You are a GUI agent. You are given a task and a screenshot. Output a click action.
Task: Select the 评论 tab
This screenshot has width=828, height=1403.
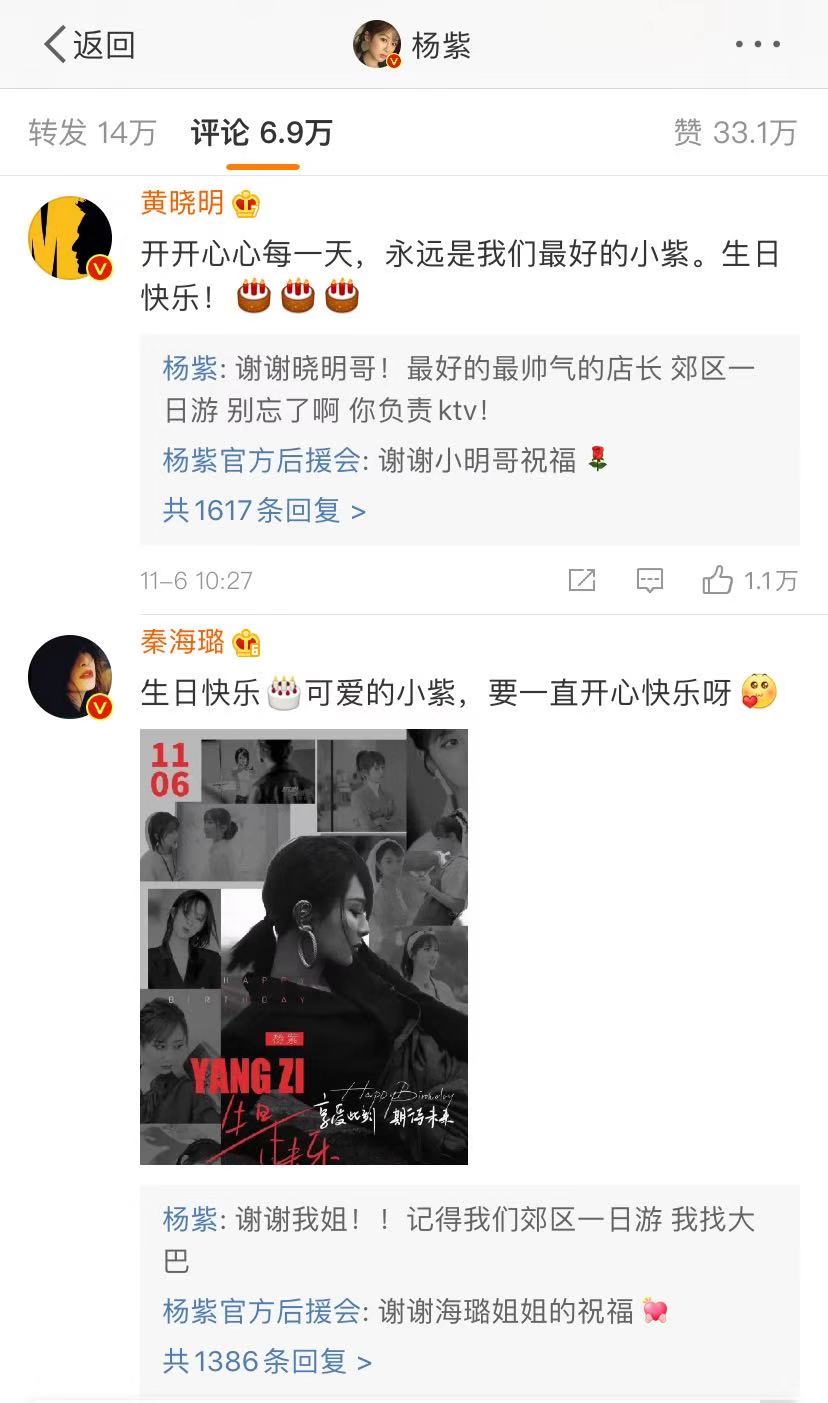261,133
